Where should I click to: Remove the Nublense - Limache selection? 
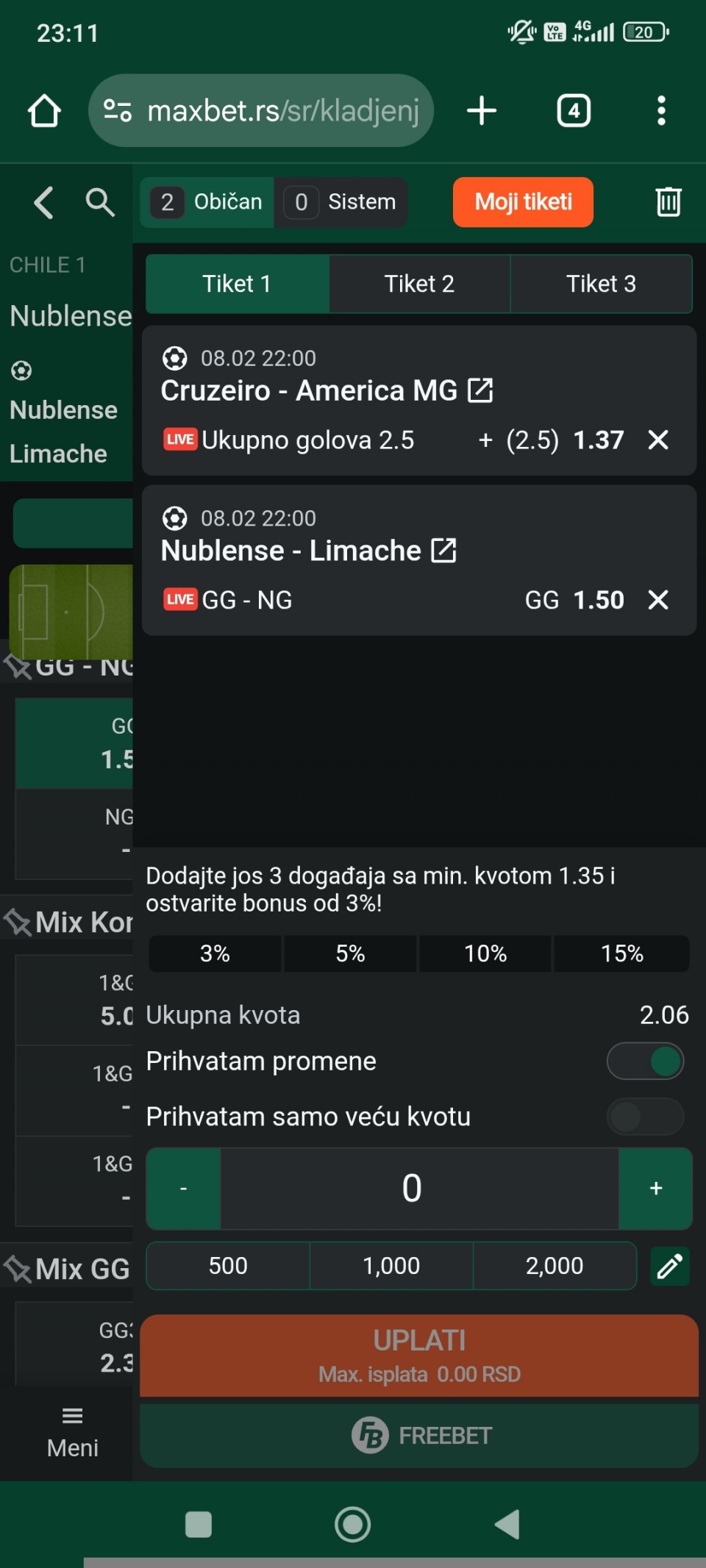(658, 600)
